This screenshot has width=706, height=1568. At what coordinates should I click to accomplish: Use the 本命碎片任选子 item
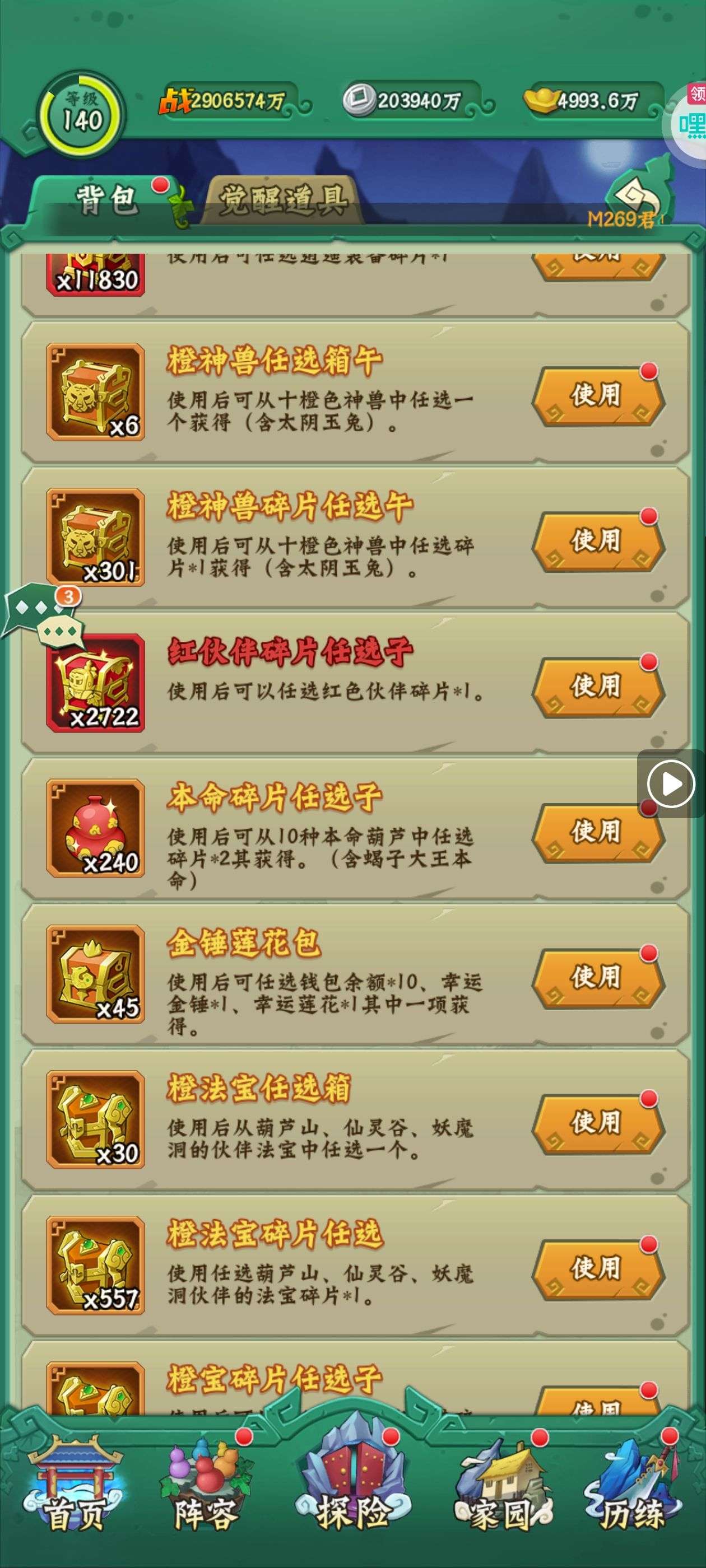pos(597,833)
